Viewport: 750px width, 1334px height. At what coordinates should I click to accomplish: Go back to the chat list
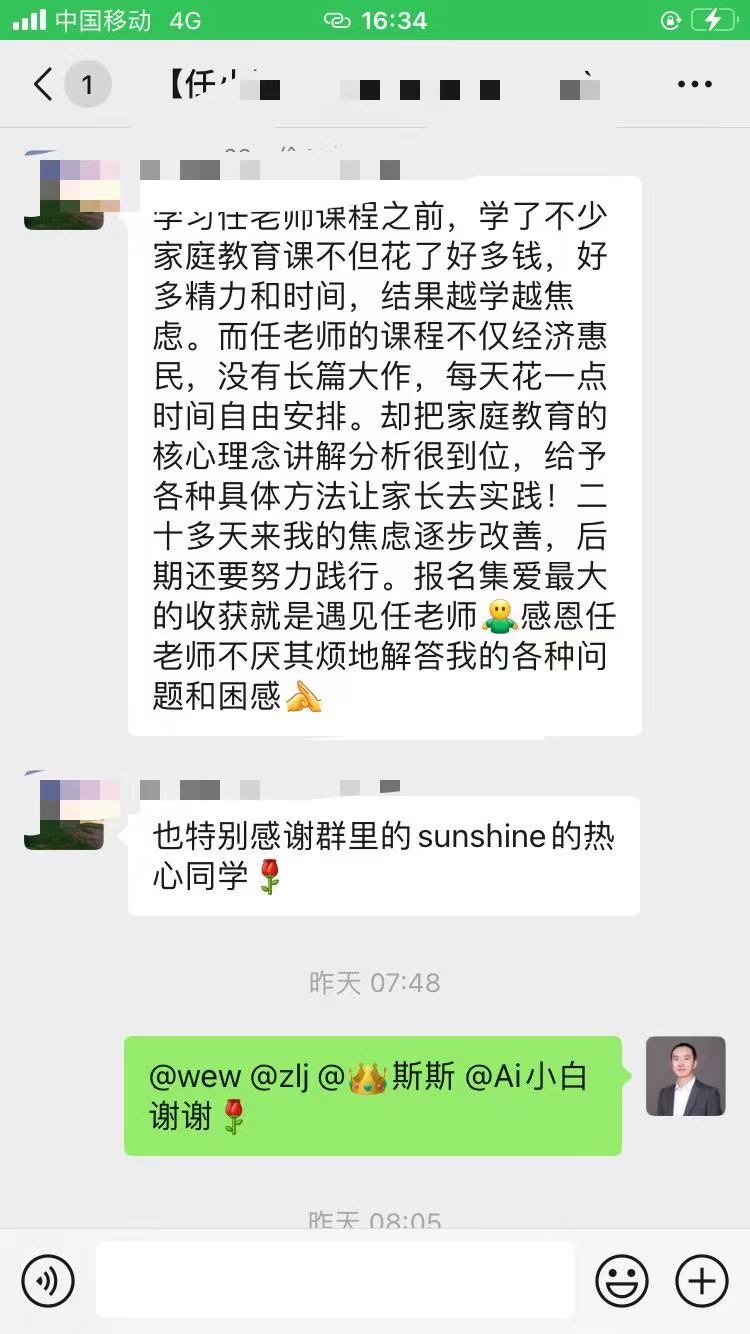point(43,85)
